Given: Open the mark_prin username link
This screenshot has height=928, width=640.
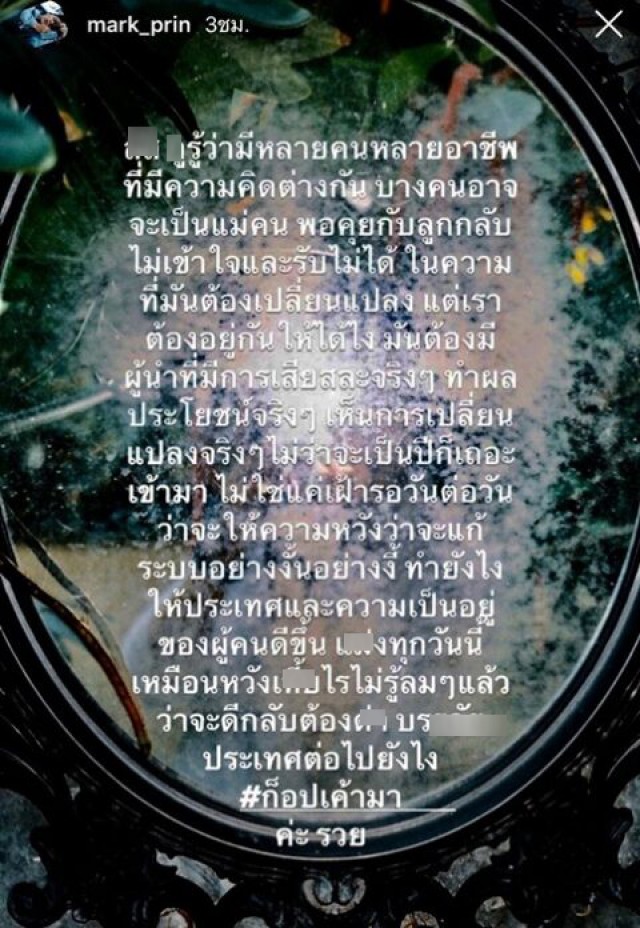Looking at the screenshot, I should point(126,25).
